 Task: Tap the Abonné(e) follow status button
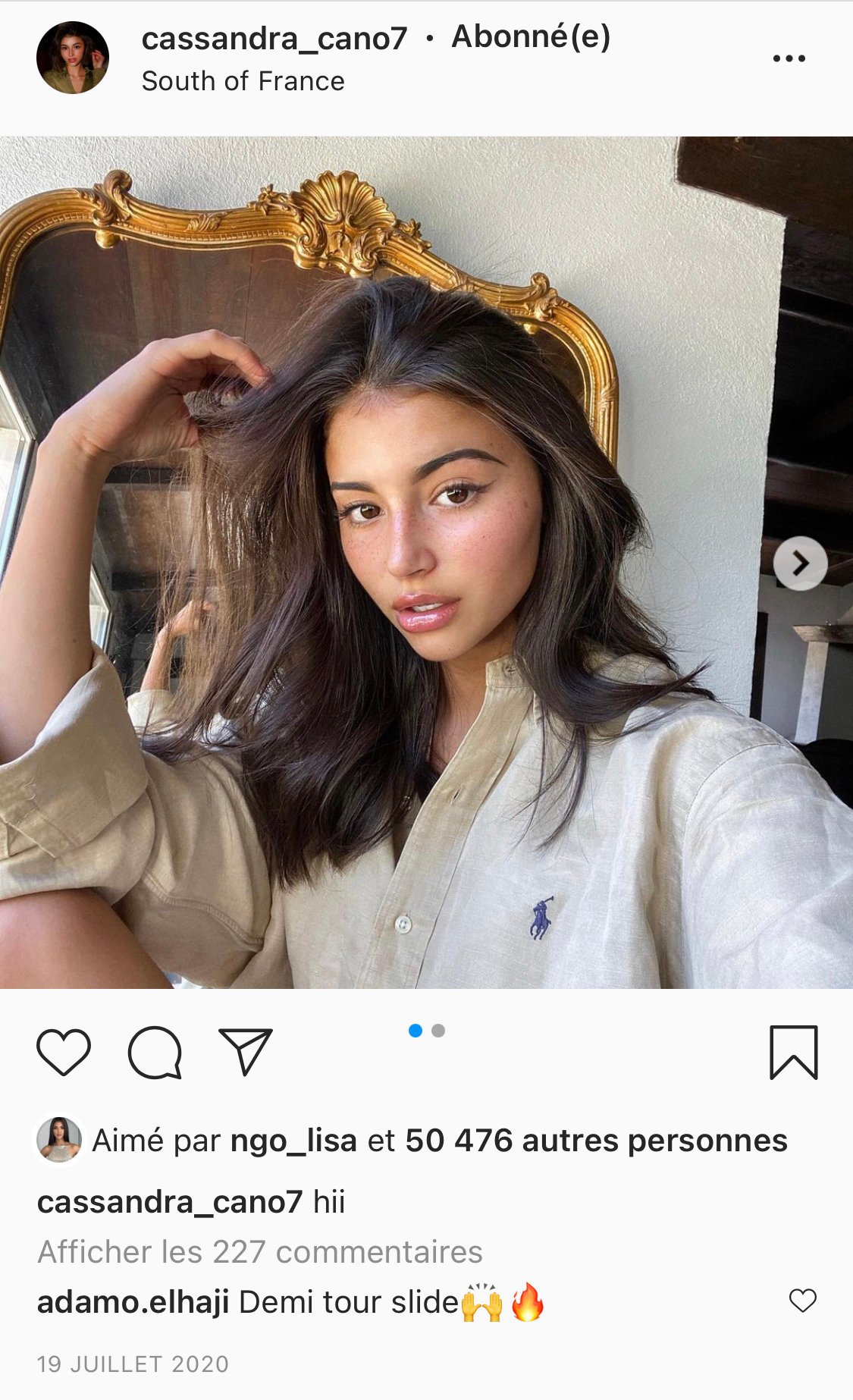[x=531, y=36]
